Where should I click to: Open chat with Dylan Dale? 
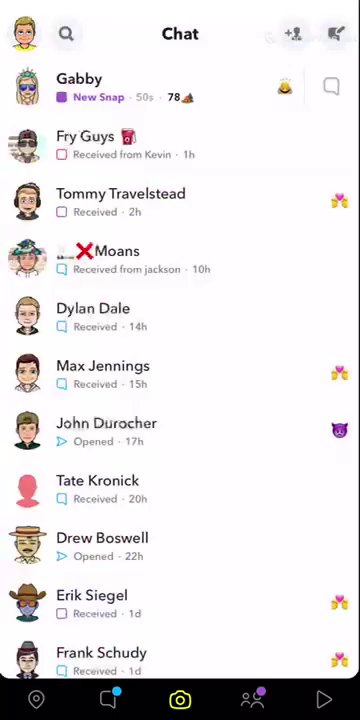(x=180, y=317)
